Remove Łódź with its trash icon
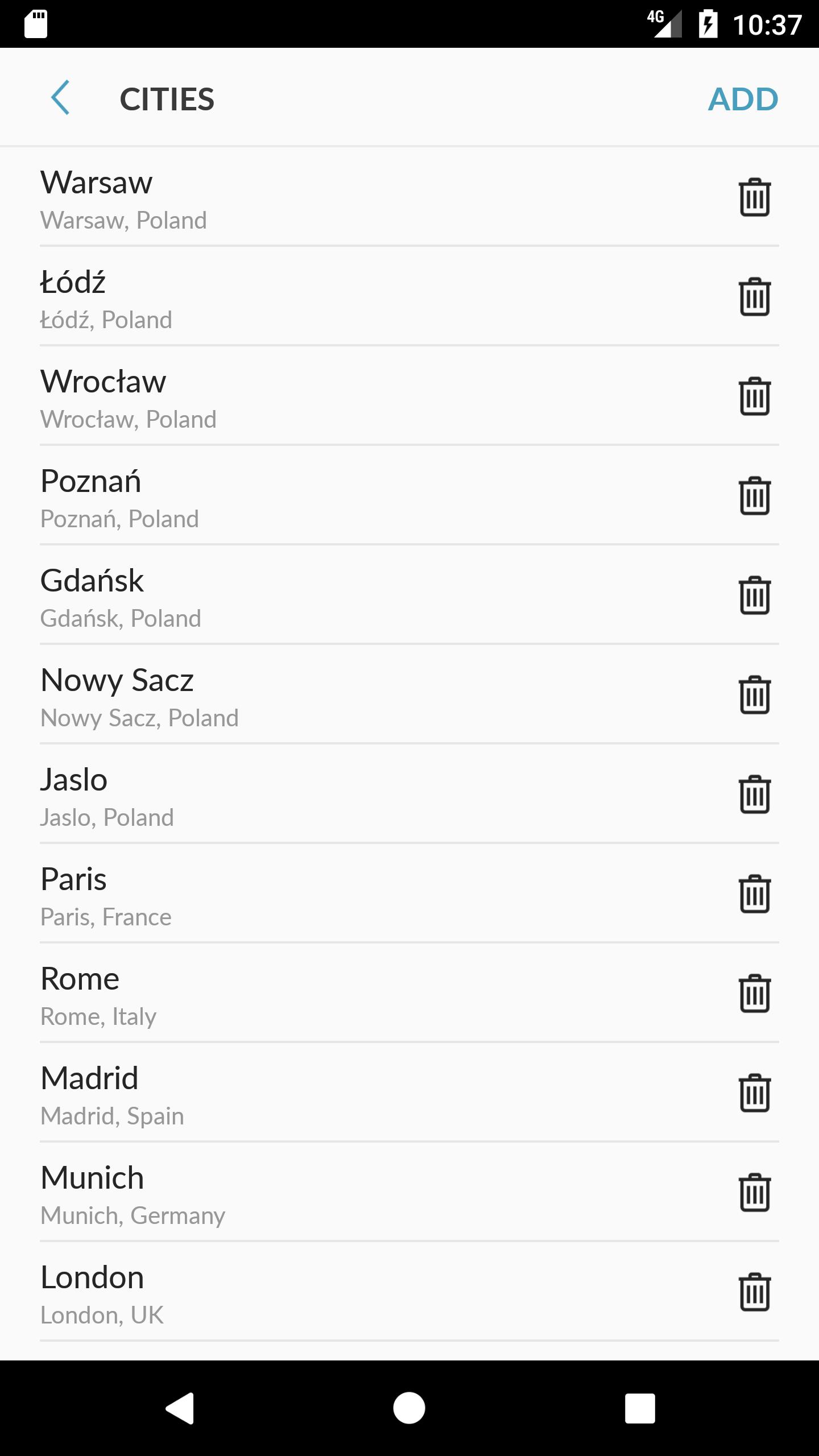The width and height of the screenshot is (819, 1456). click(755, 297)
